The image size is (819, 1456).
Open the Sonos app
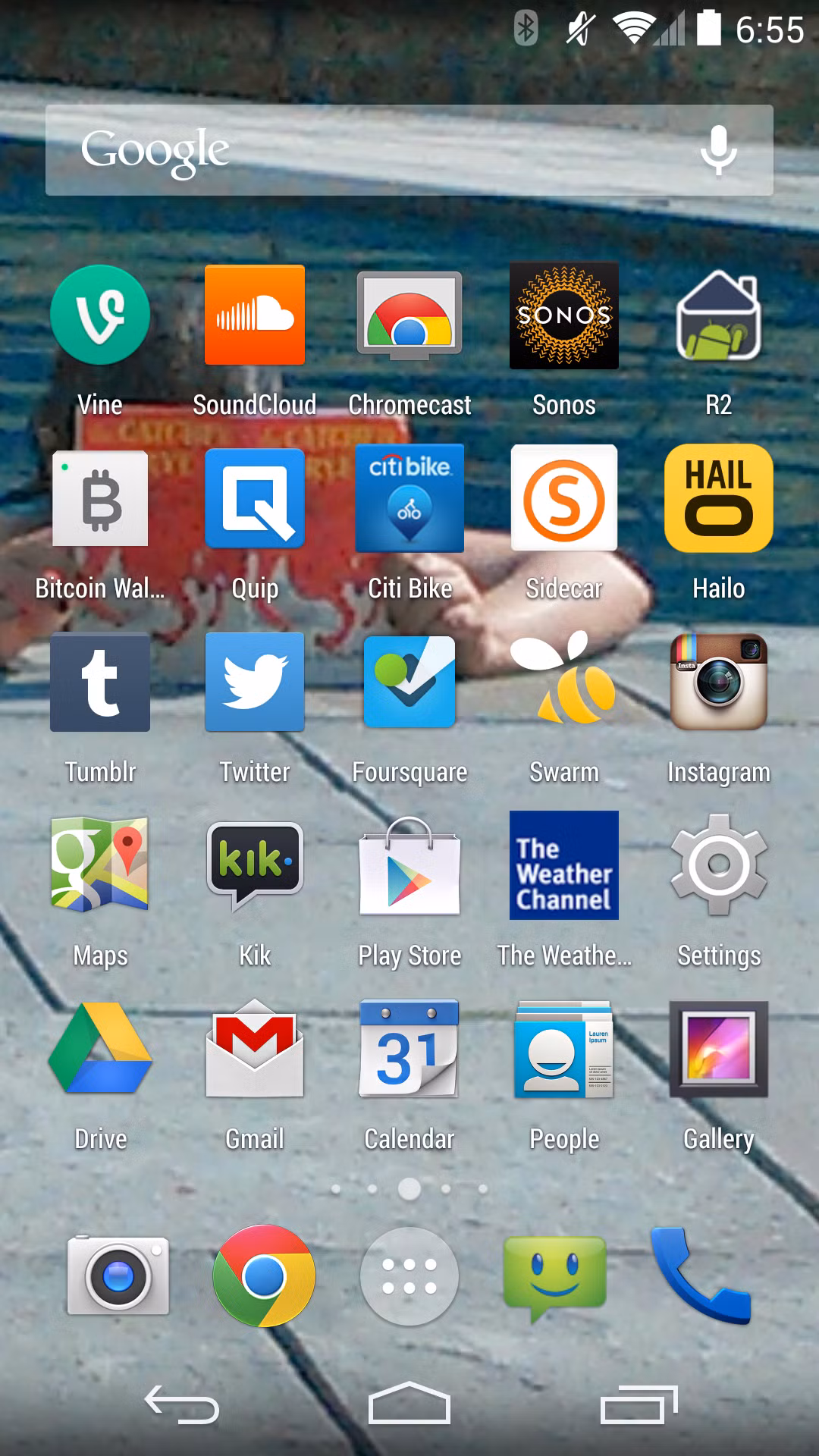point(564,315)
